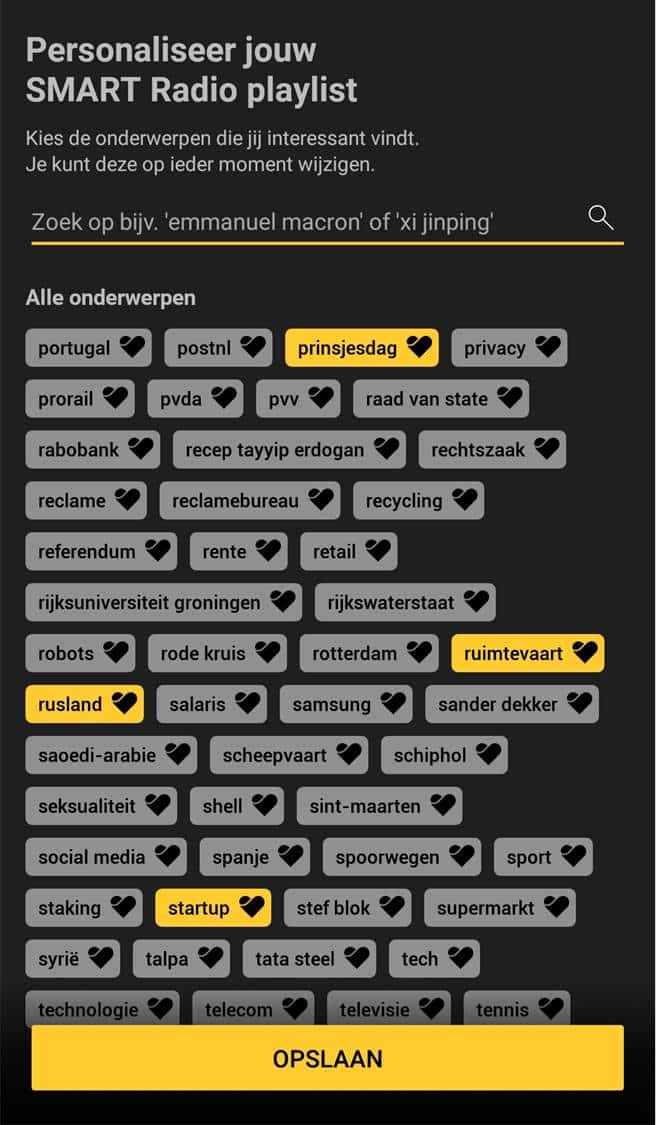This screenshot has height=1125, width=658.
Task: Select recep tayyip erdogan chip
Action: pyautogui.click(x=289, y=450)
